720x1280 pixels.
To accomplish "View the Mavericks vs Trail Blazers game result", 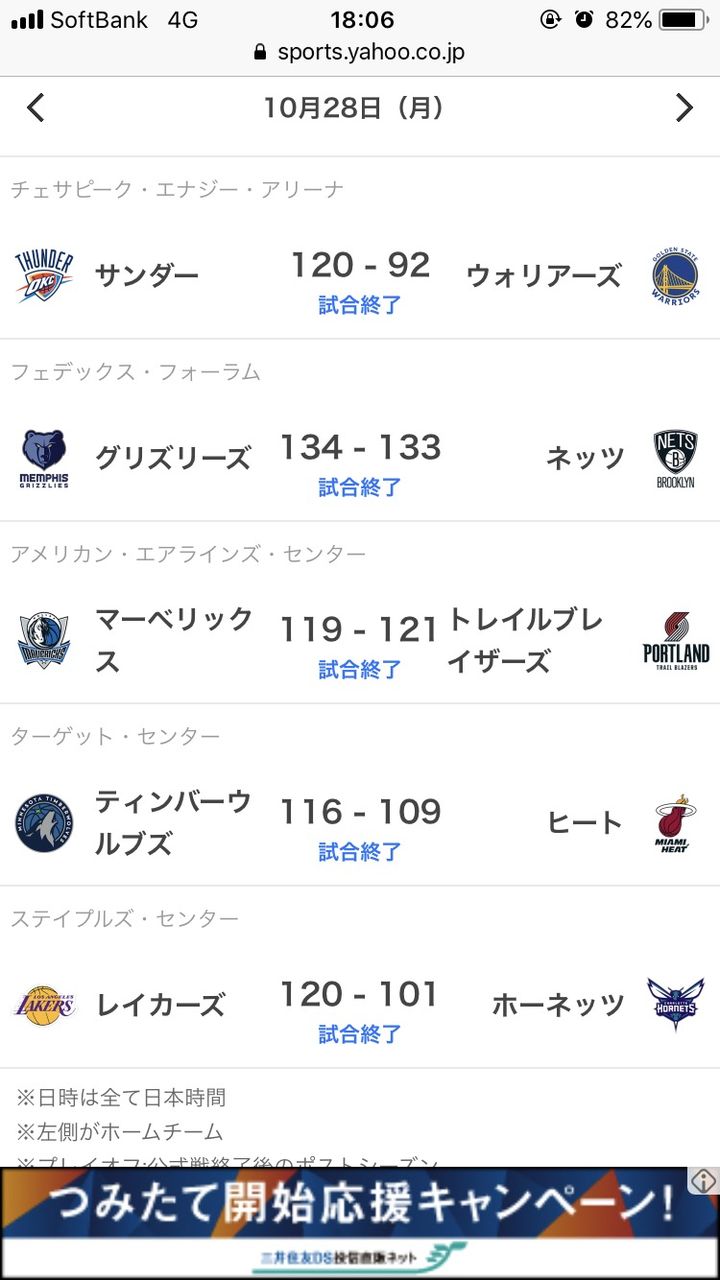I will (360, 642).
